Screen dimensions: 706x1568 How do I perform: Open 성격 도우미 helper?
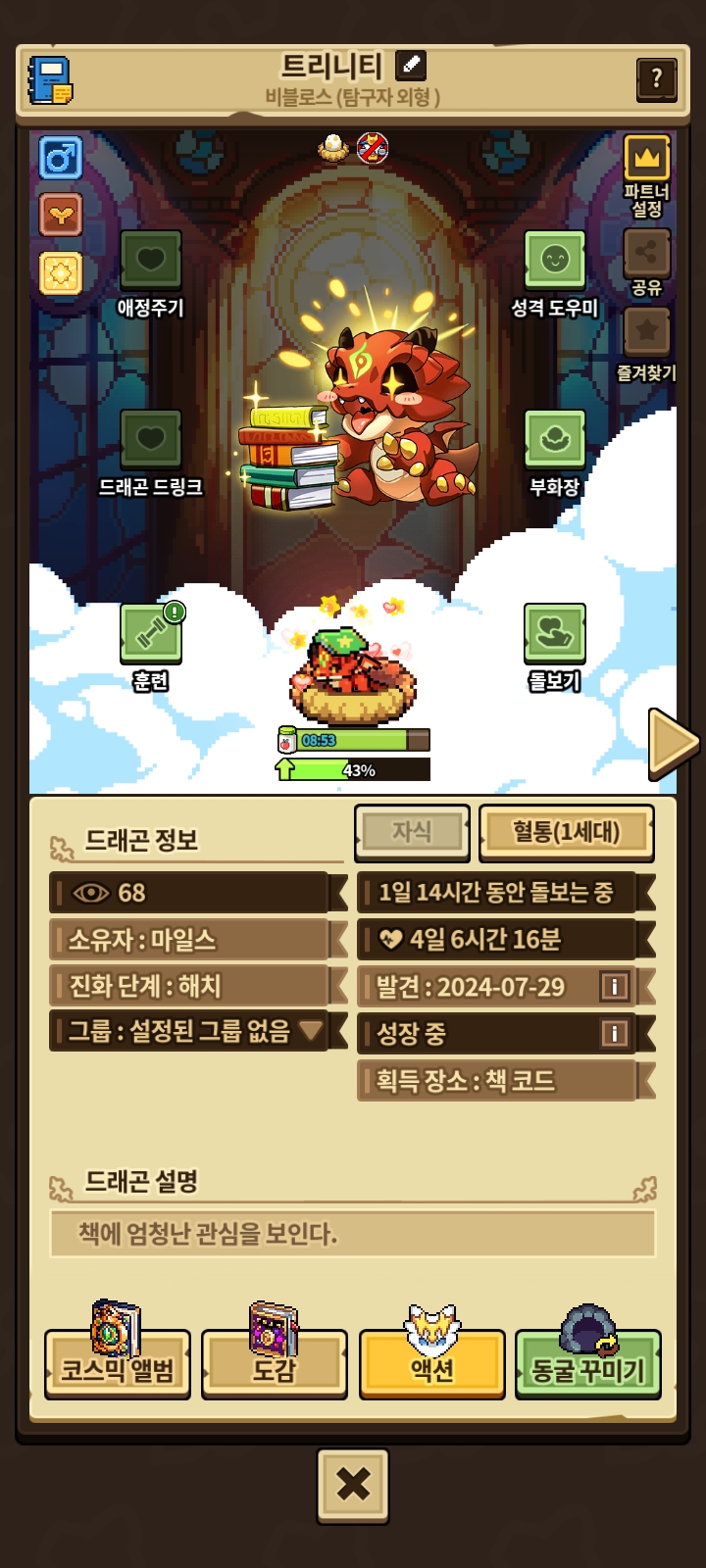point(554,261)
